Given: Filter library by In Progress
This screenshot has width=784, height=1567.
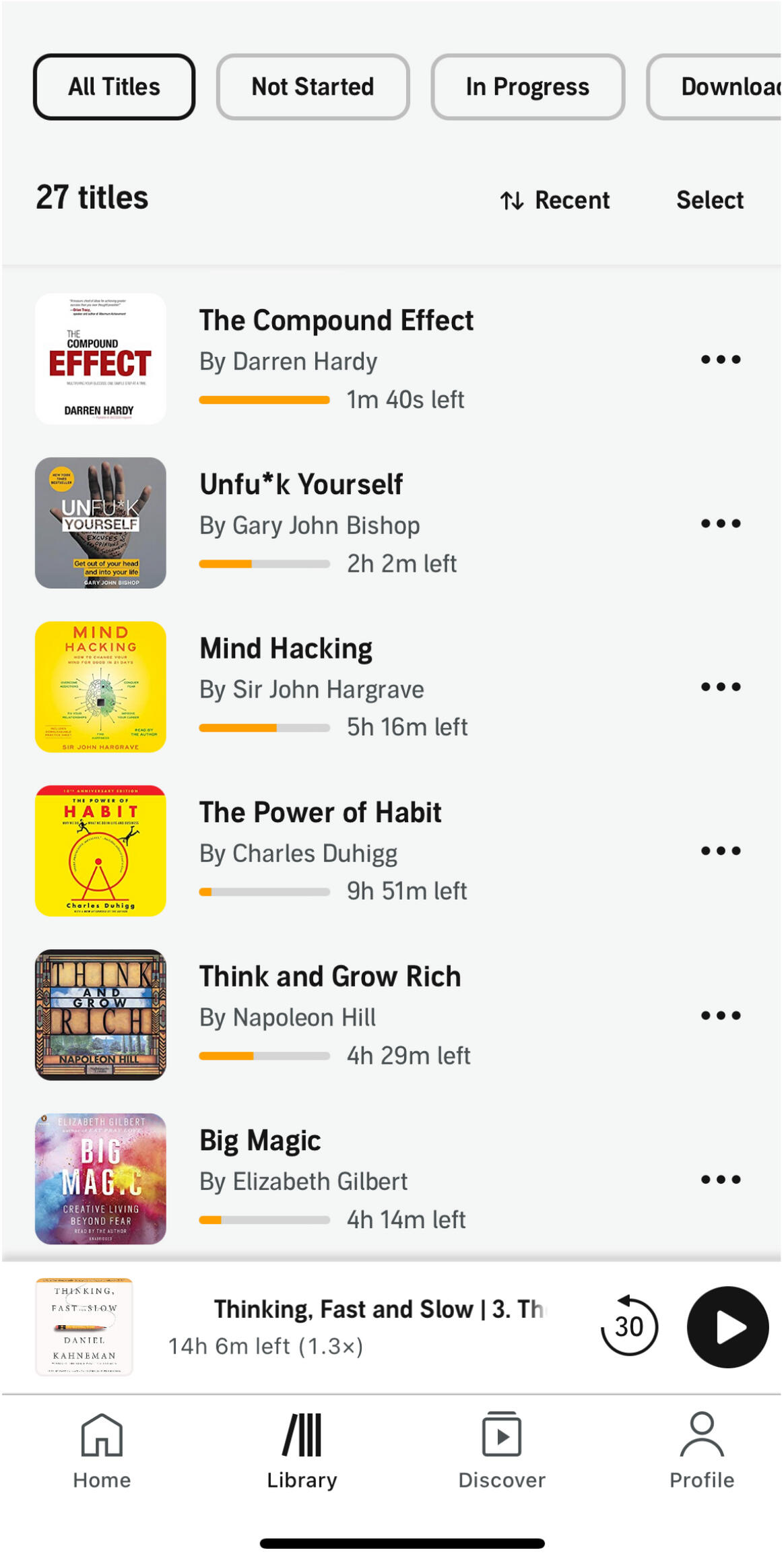Looking at the screenshot, I should [x=528, y=86].
